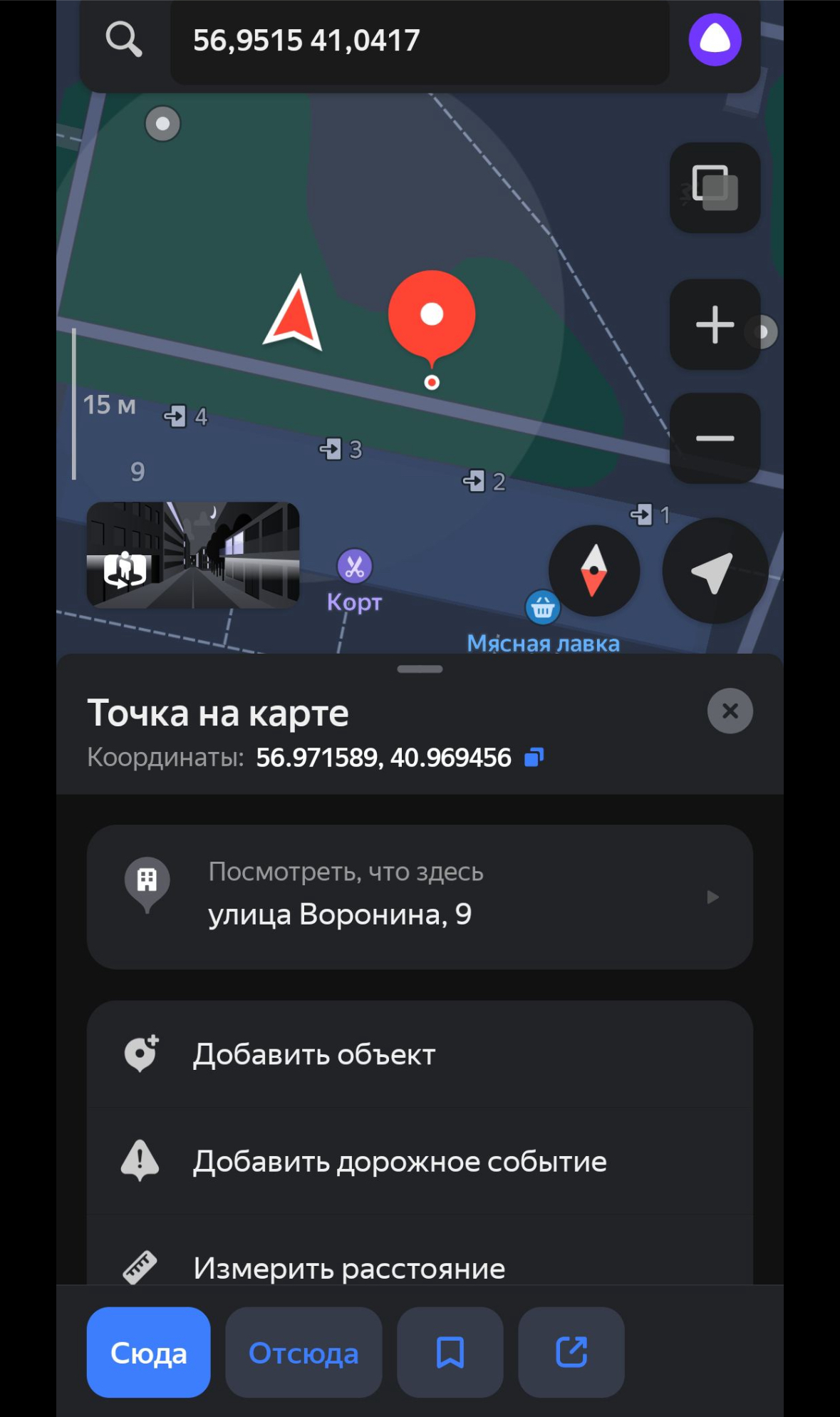Screen dimensions: 840x1417
Task: Reset map orientation with compass
Action: coord(594,571)
